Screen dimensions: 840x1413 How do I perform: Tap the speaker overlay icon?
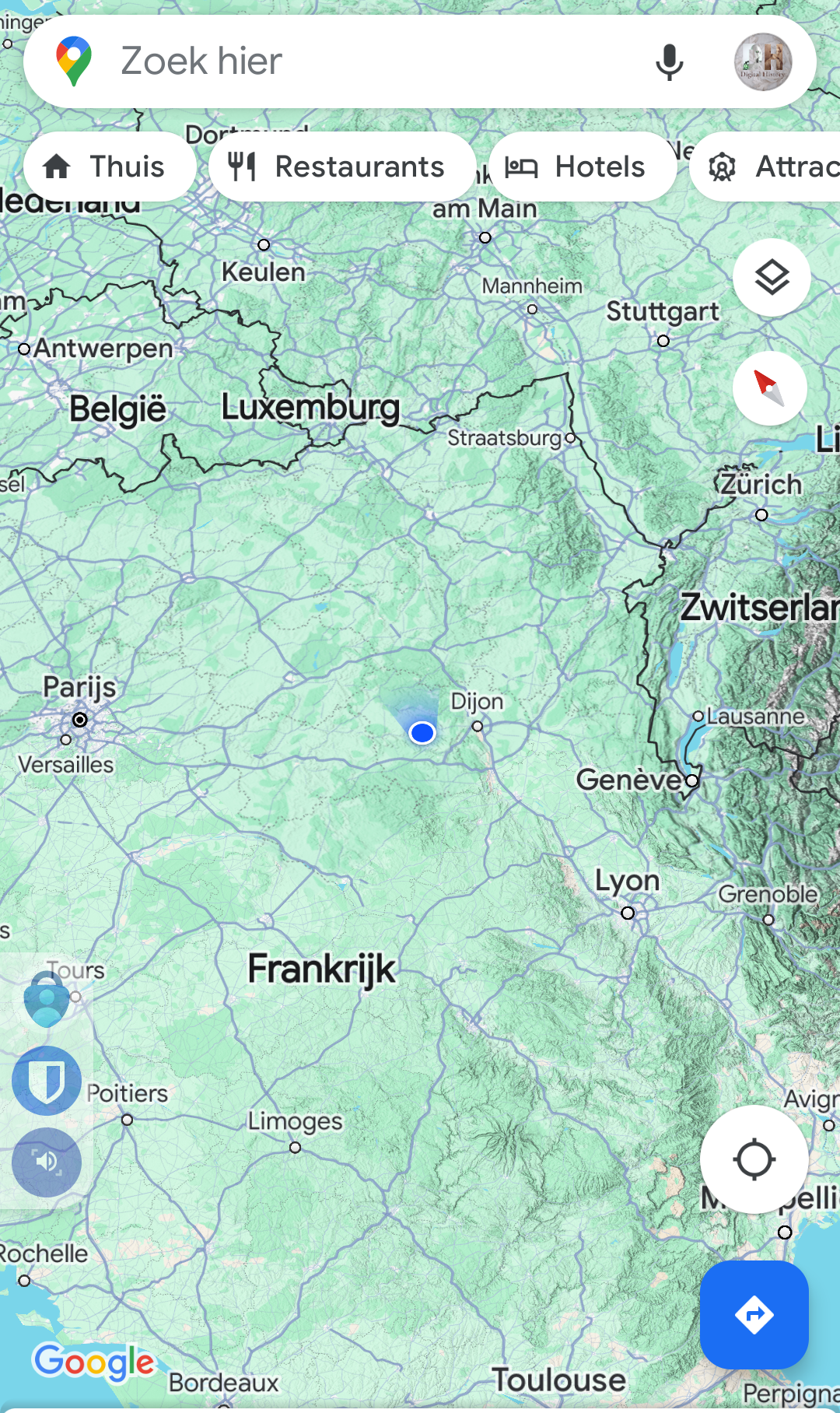click(47, 1162)
